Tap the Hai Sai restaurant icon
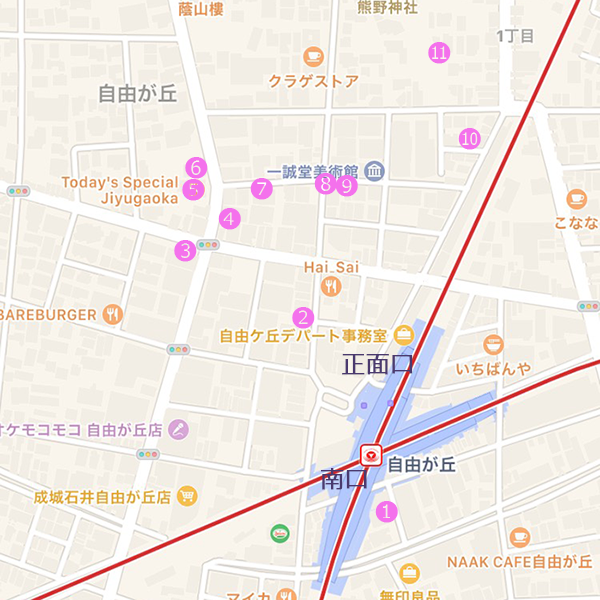The width and height of the screenshot is (600, 600). point(332,287)
